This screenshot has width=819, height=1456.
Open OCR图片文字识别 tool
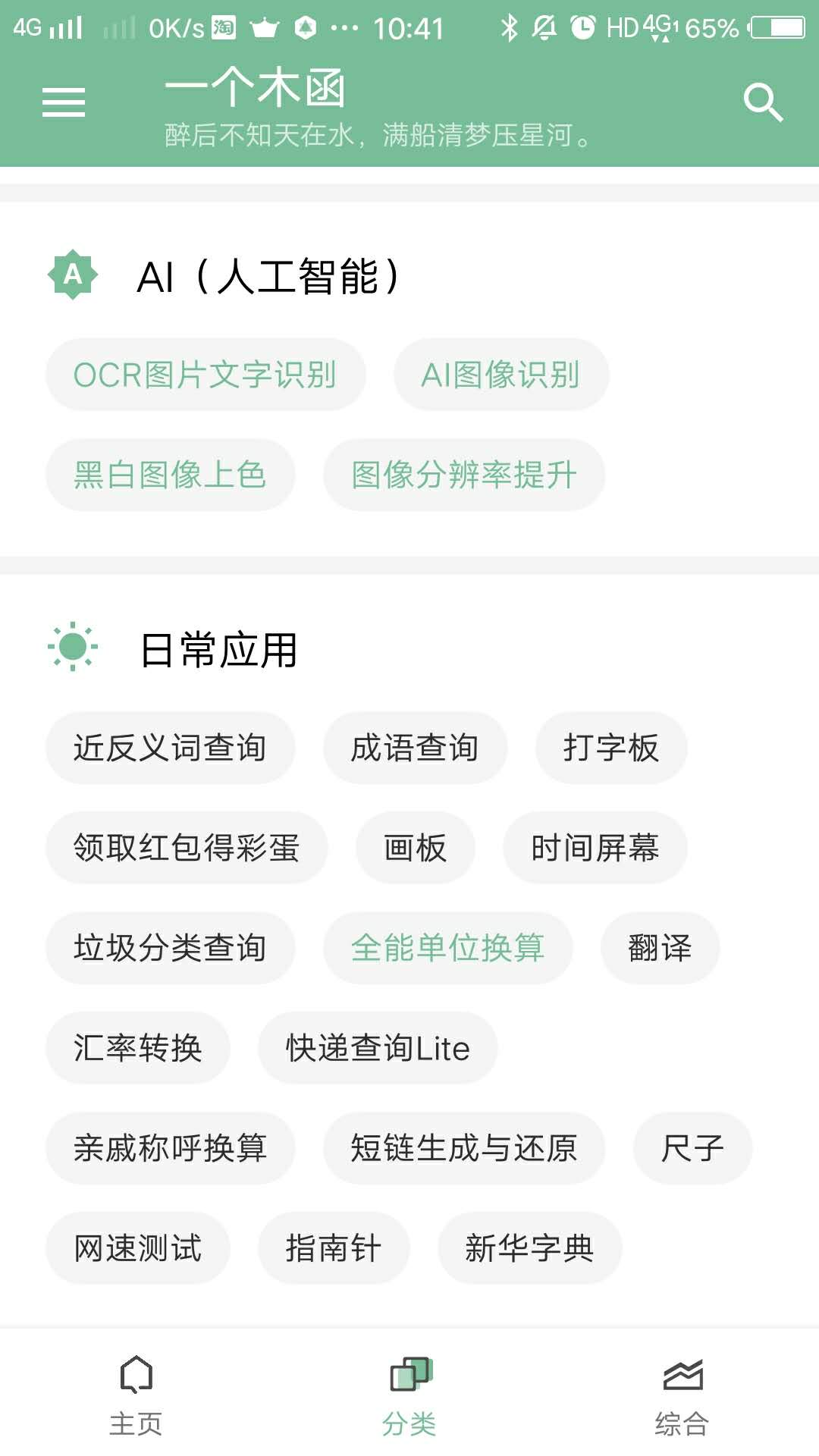pos(206,375)
